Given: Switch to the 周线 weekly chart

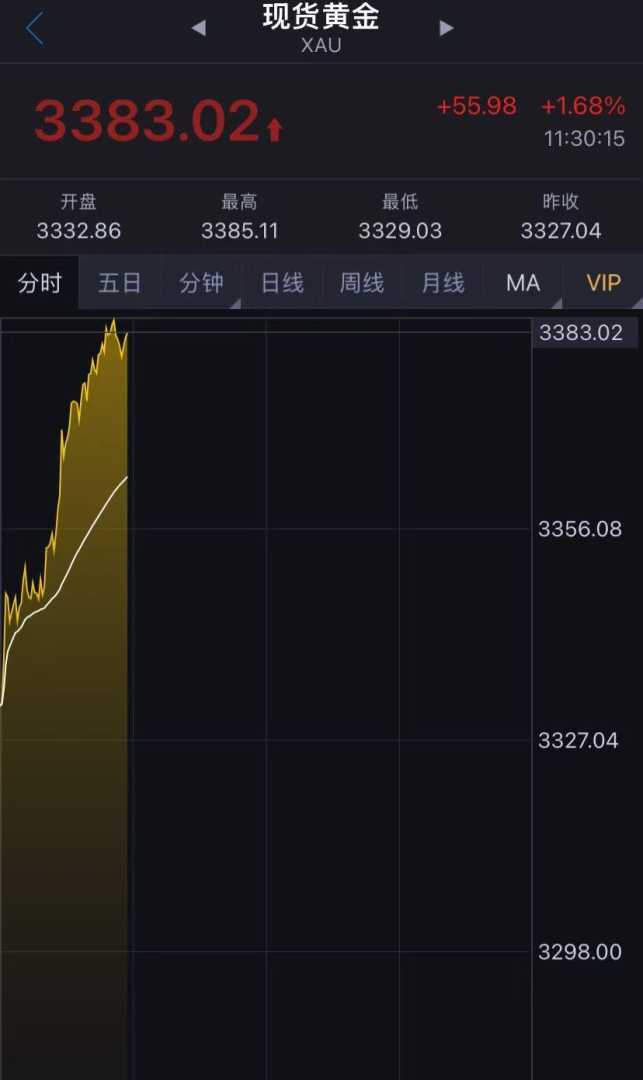Looking at the screenshot, I should coord(362,283).
